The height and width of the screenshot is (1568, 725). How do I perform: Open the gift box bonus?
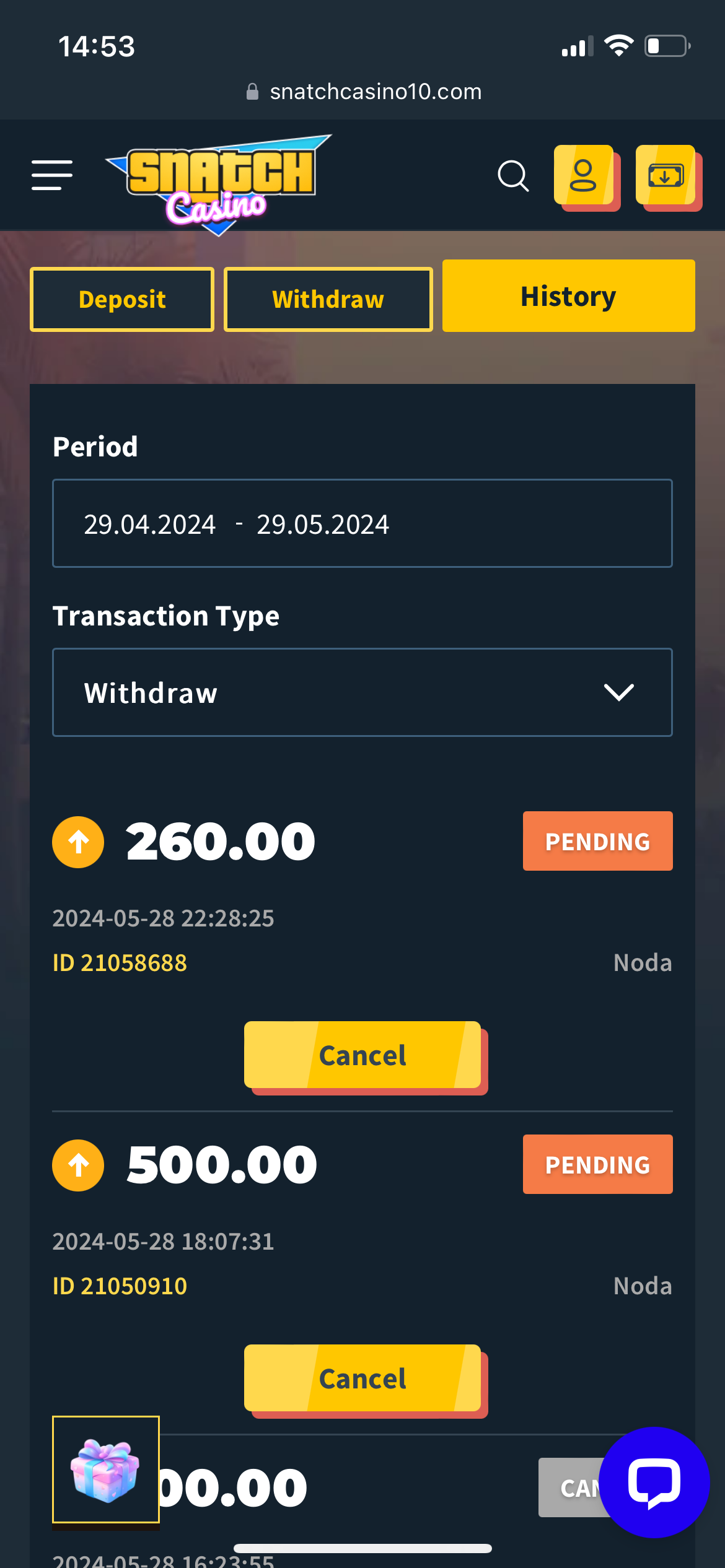click(105, 1469)
